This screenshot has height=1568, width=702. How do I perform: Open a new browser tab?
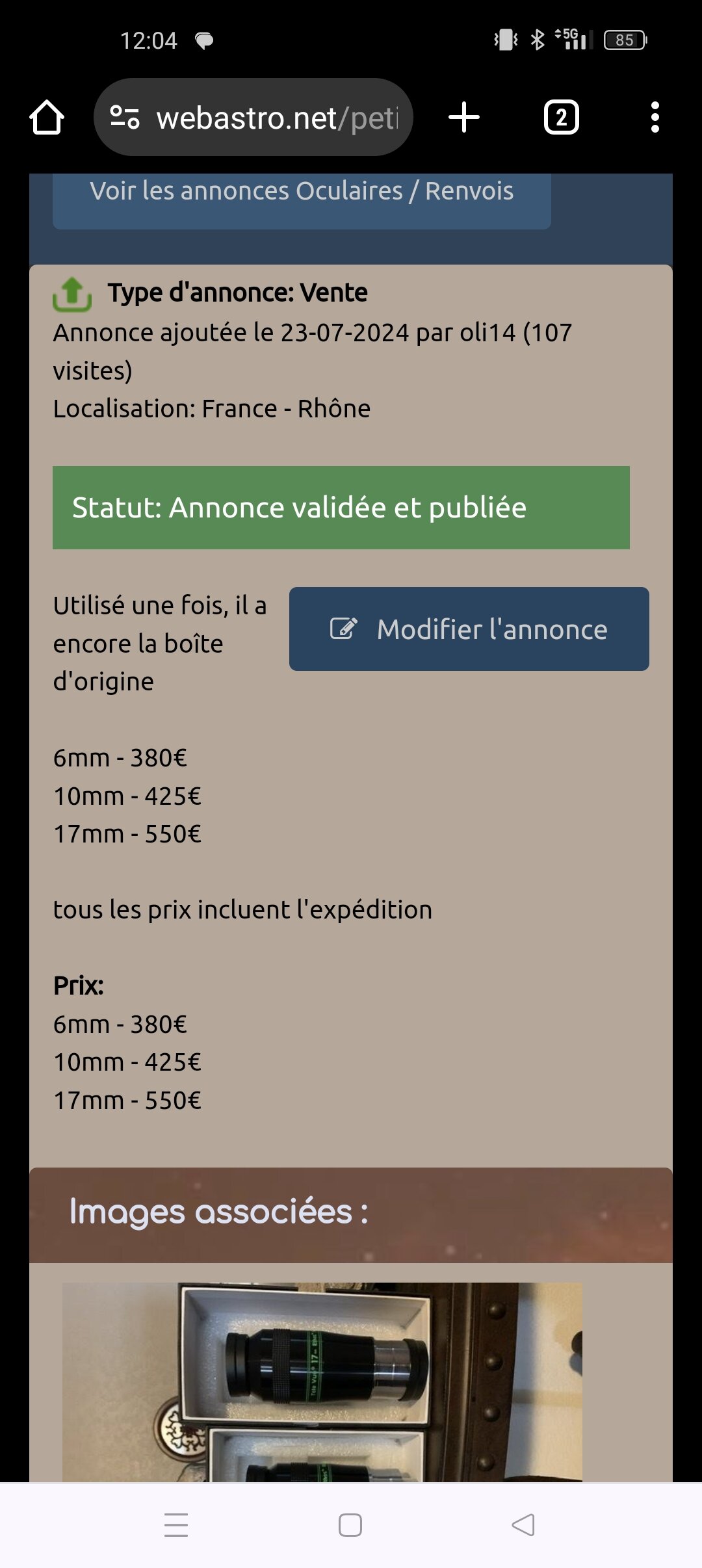(464, 118)
